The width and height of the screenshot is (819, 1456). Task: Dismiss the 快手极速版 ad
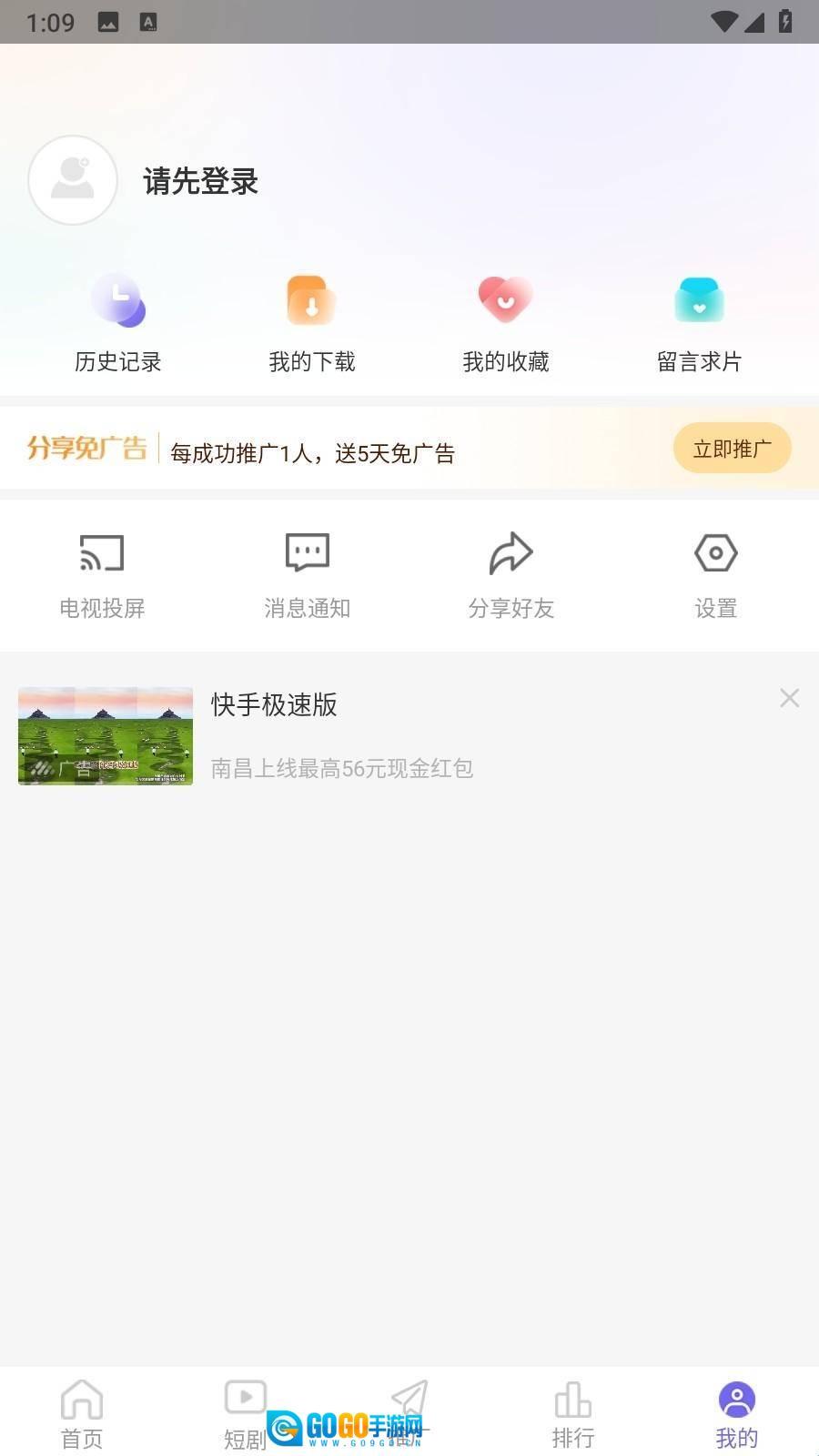pos(789,698)
